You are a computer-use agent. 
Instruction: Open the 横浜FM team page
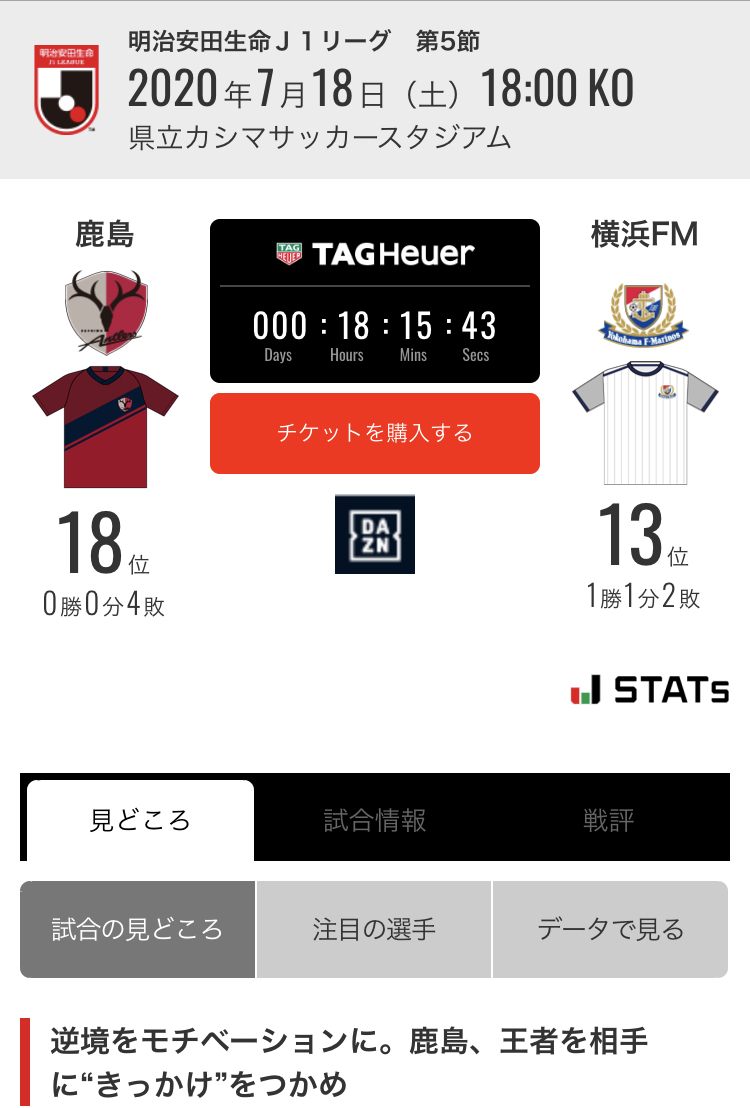(644, 312)
